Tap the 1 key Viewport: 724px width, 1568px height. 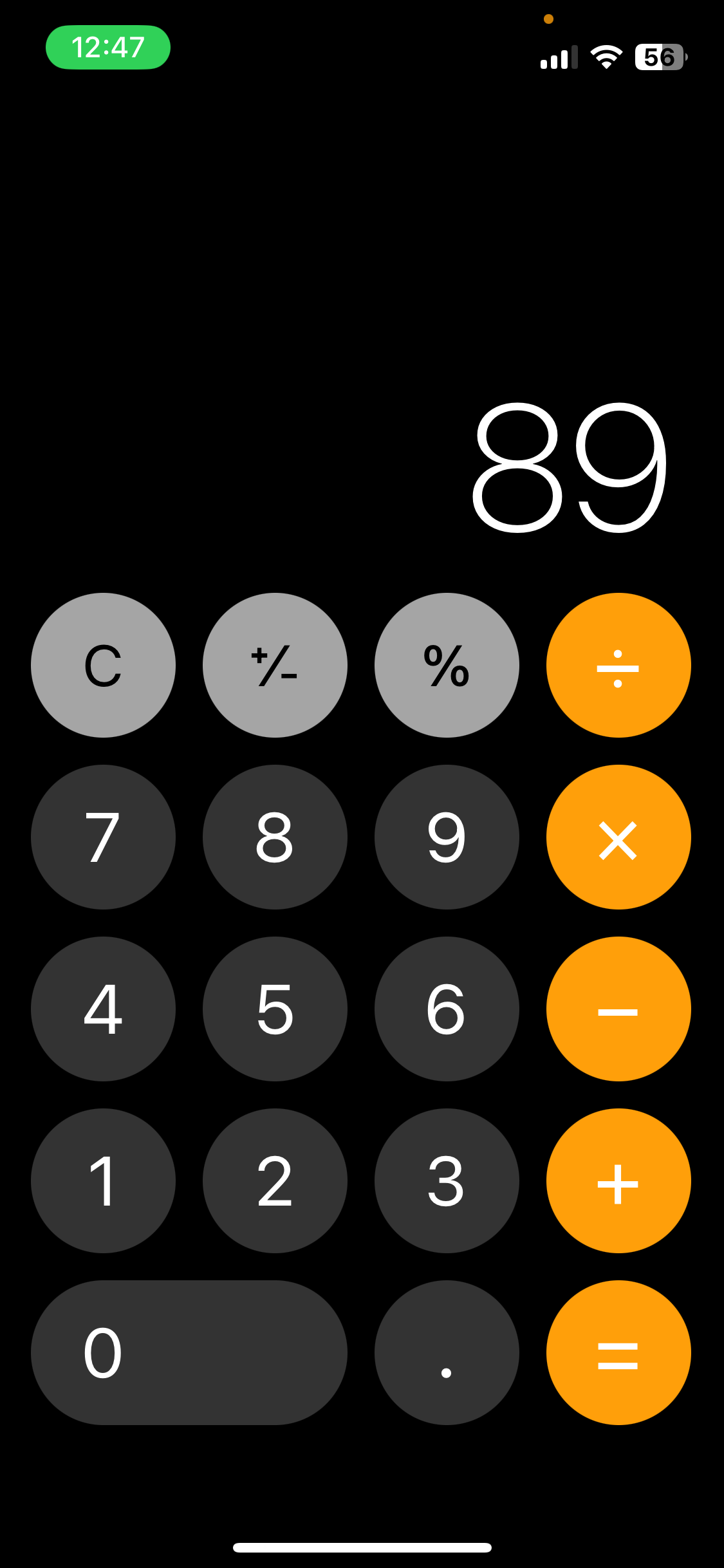(103, 1181)
